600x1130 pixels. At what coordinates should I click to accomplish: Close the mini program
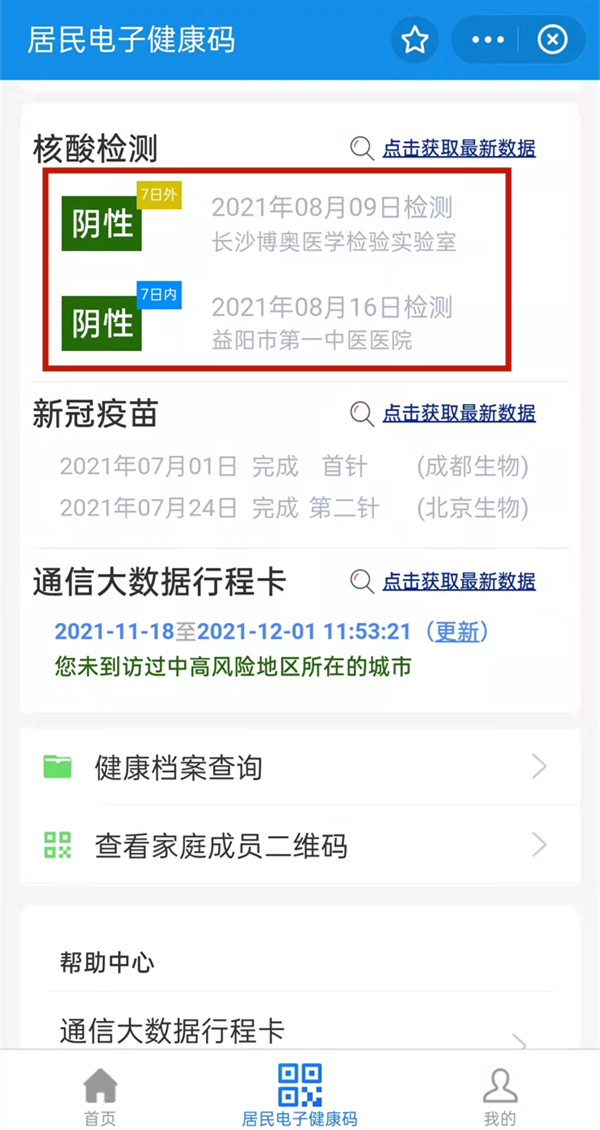pyautogui.click(x=552, y=40)
